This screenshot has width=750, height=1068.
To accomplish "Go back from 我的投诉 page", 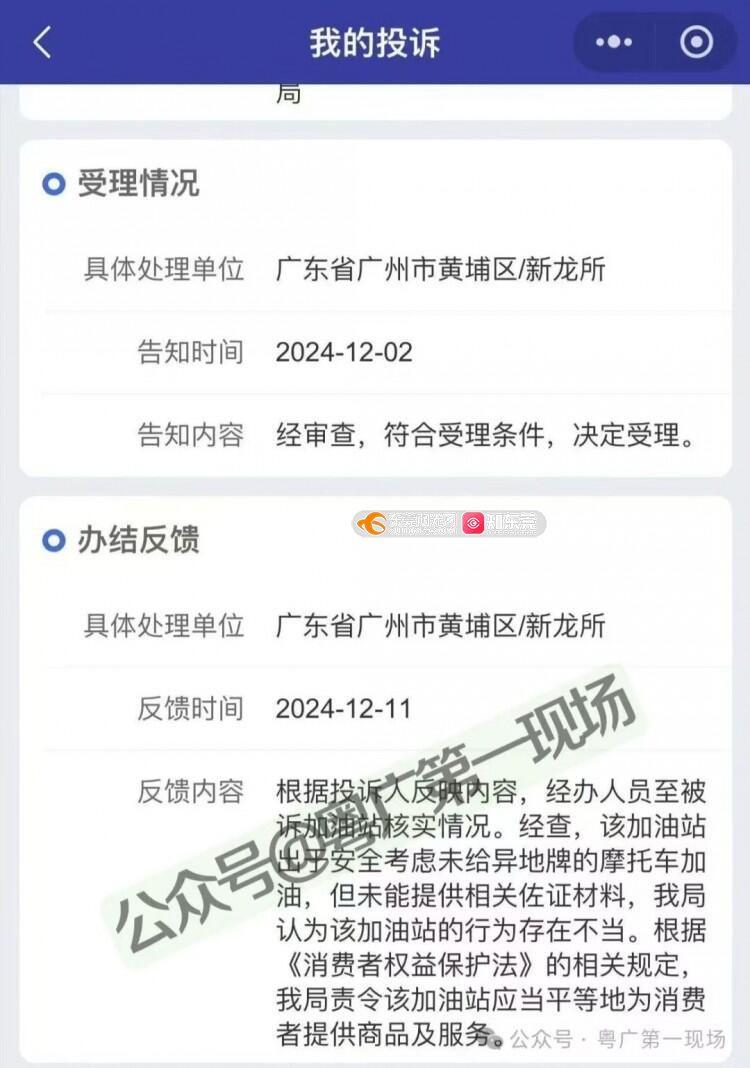I will click(42, 43).
